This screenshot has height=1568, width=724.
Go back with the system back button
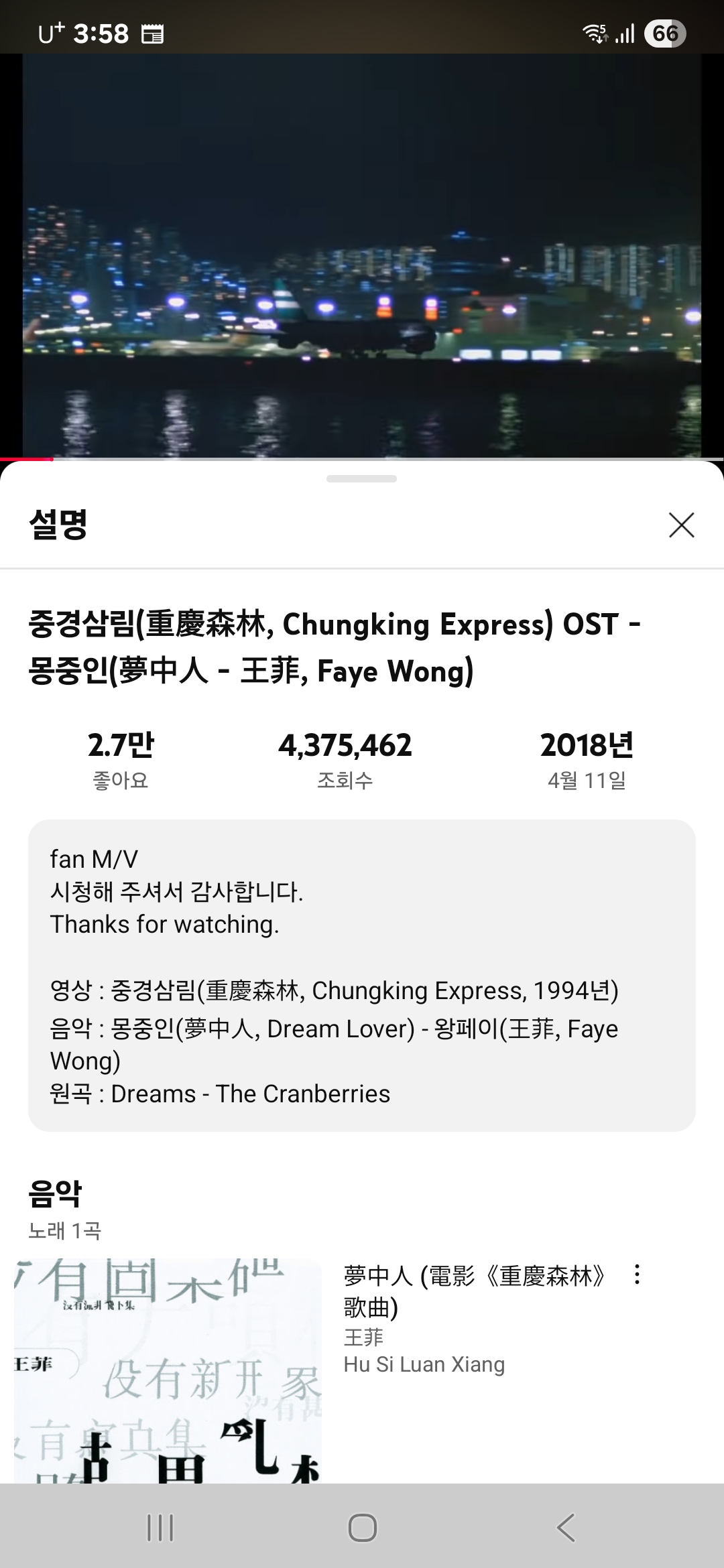click(565, 1528)
